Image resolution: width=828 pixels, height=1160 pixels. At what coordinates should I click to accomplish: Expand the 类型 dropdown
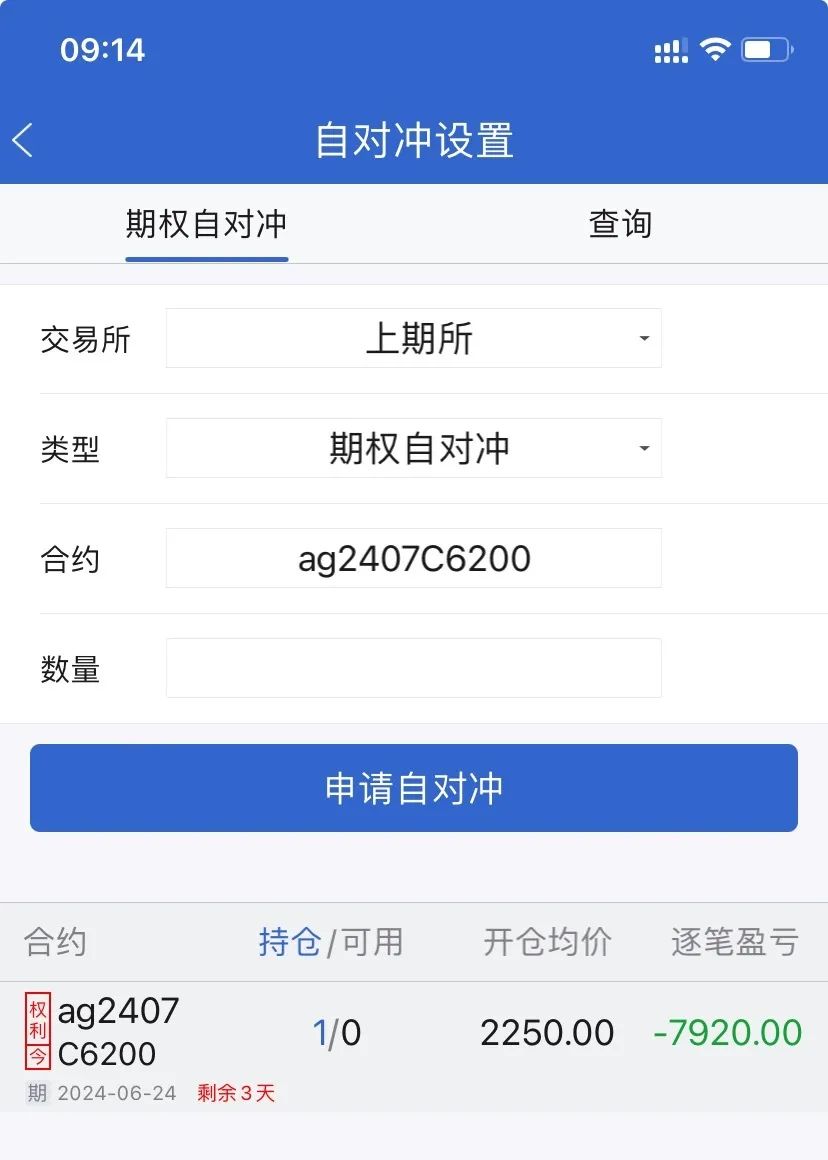click(x=413, y=449)
